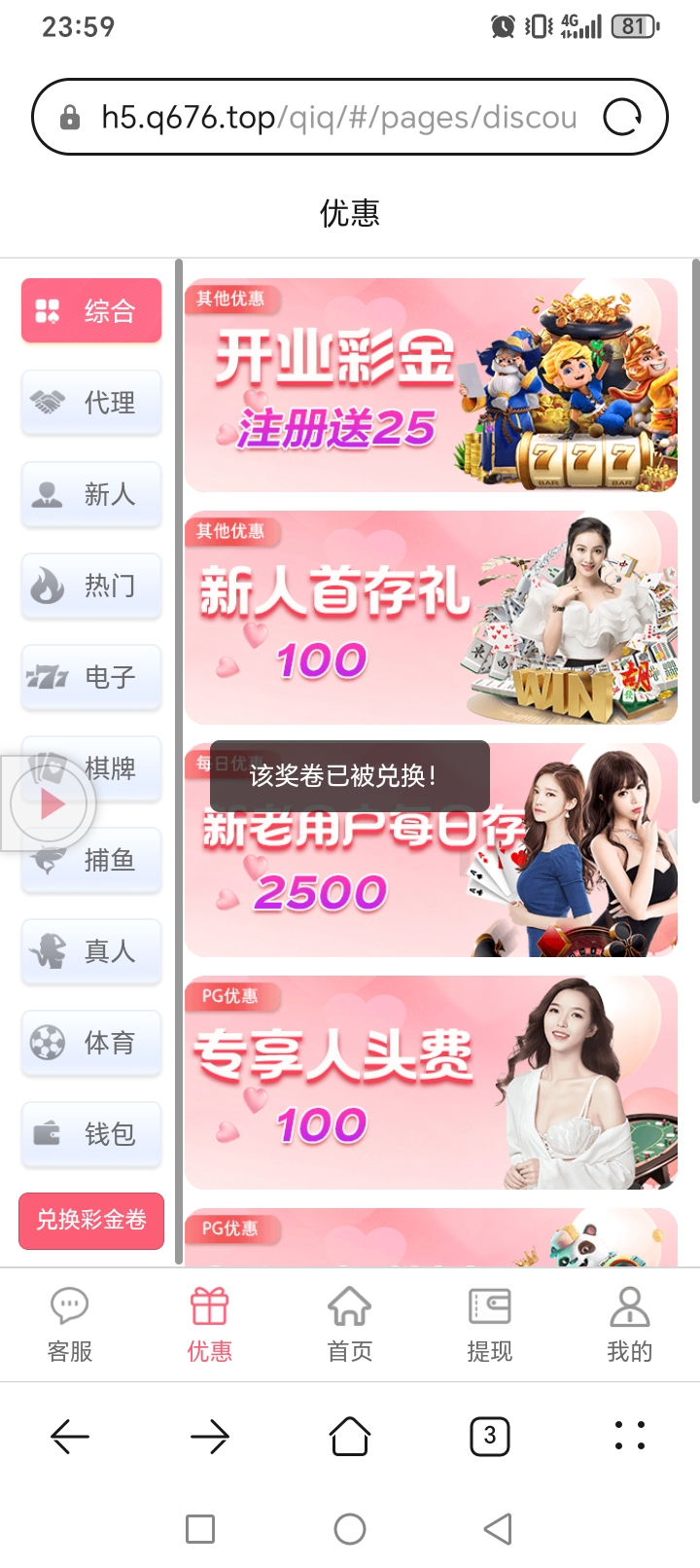This screenshot has height=1568, width=700.
Task: Select the 综合 category
Action: (91, 311)
